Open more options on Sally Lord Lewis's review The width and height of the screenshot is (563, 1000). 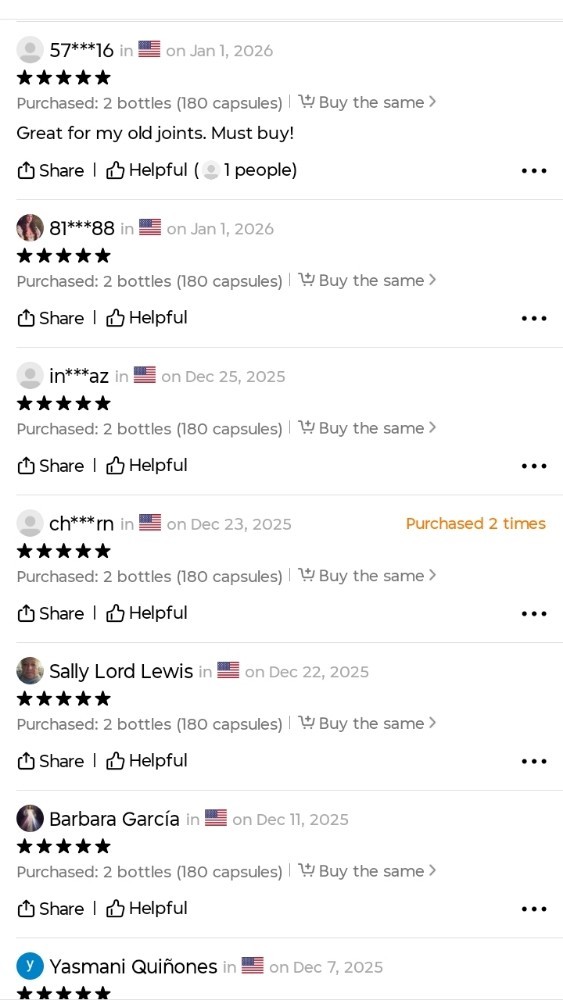click(534, 761)
